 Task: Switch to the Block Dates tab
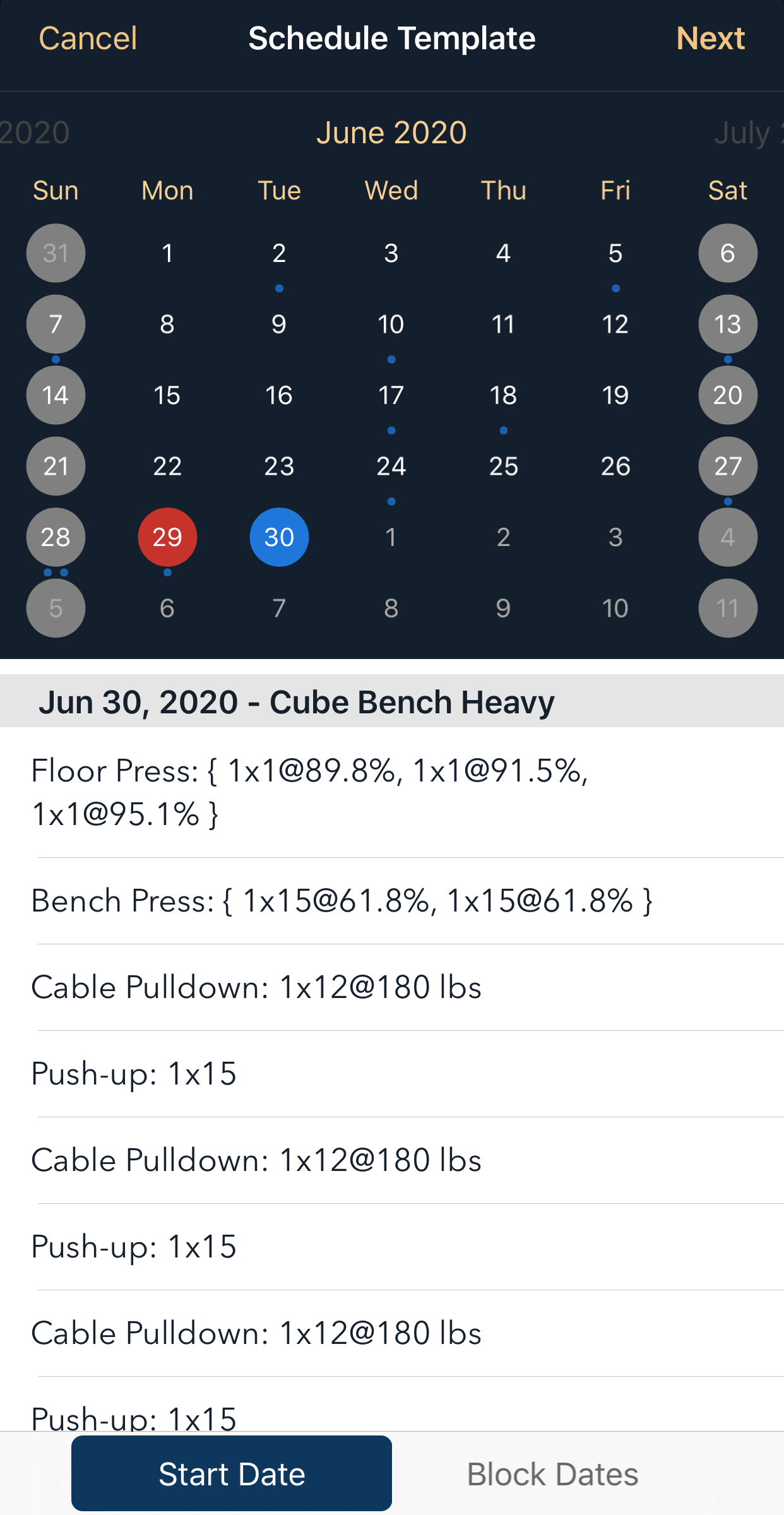click(x=552, y=1473)
